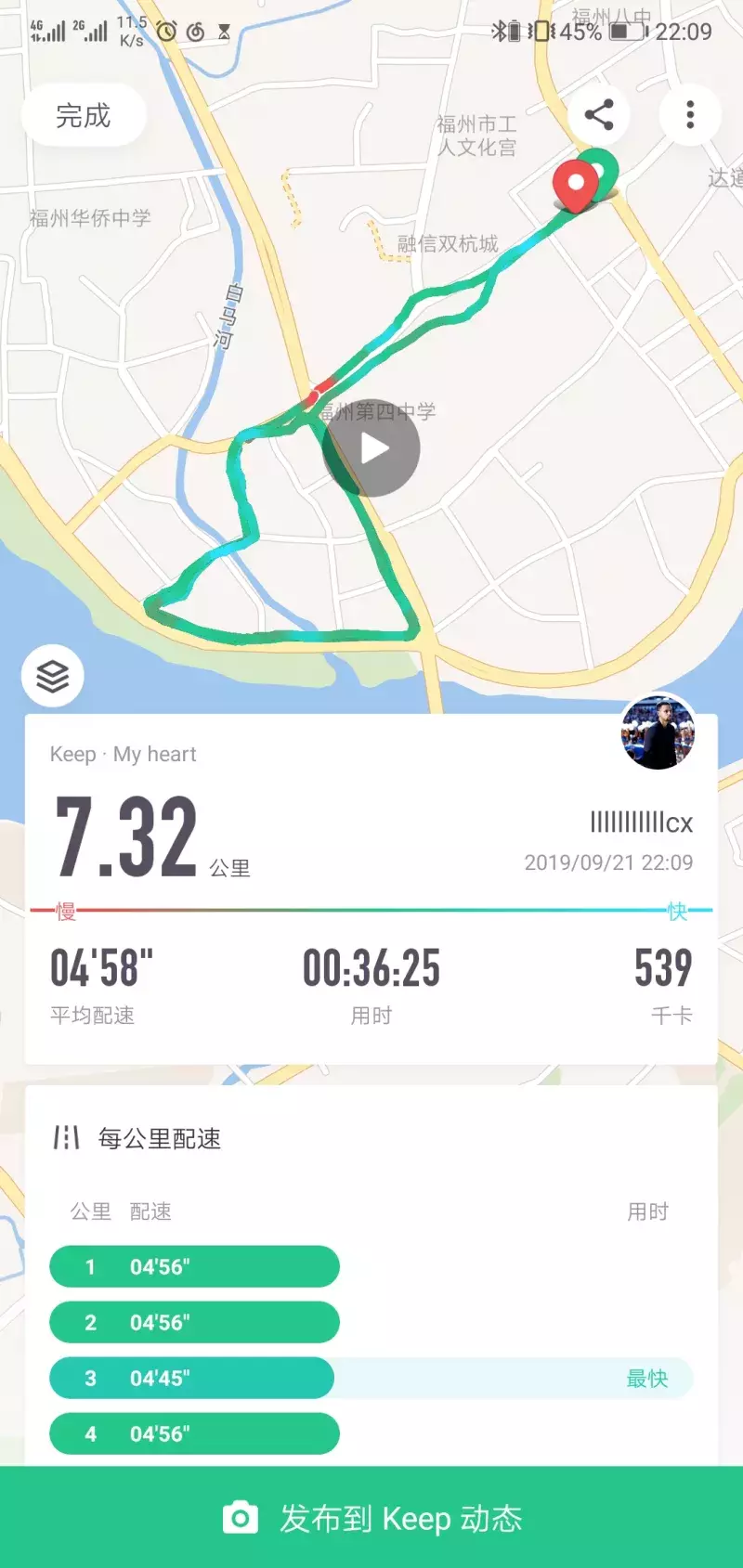
Task: Open the map layers switcher
Action: point(53,676)
